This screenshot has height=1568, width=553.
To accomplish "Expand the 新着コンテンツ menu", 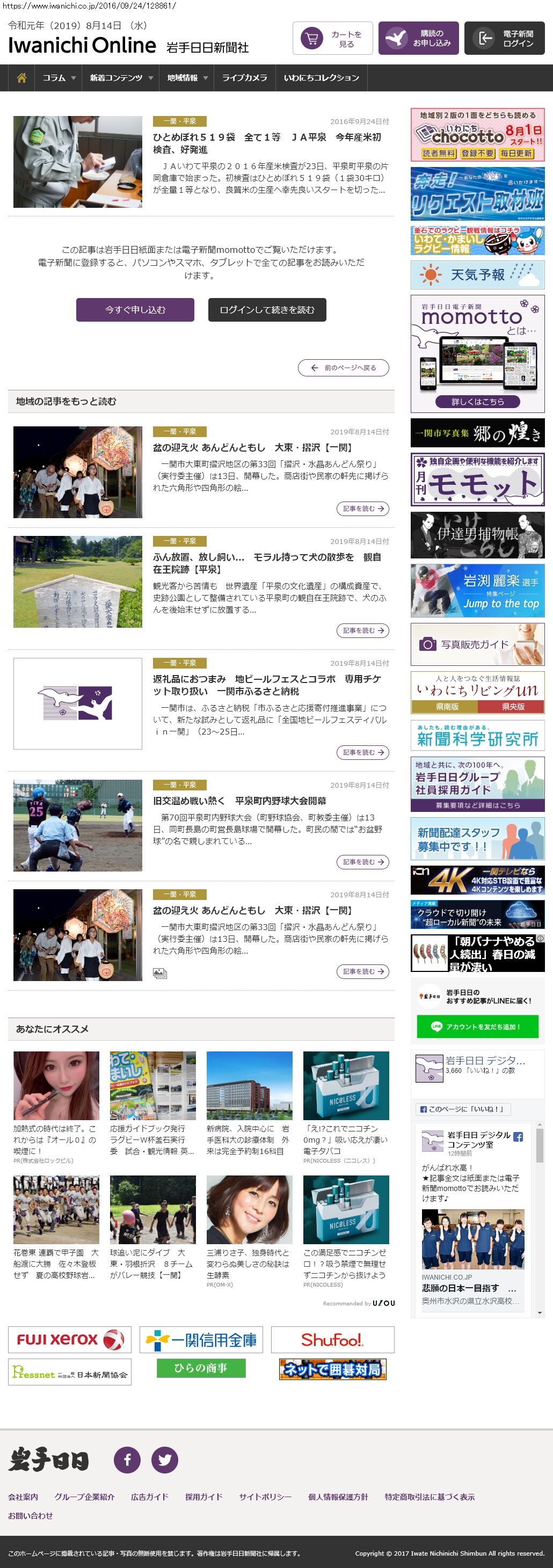I will 120,78.
